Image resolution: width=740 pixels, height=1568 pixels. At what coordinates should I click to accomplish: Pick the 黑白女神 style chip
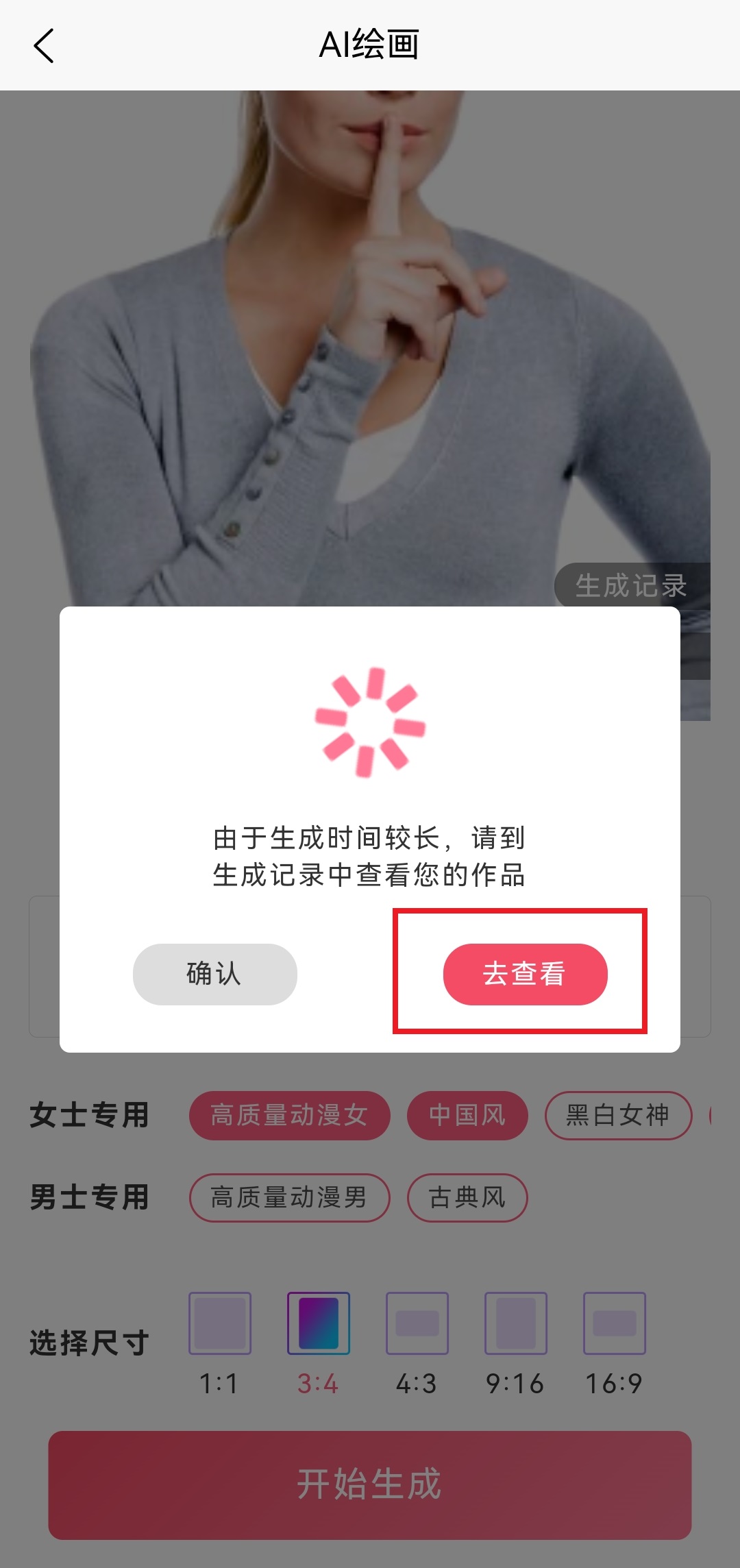click(617, 1115)
